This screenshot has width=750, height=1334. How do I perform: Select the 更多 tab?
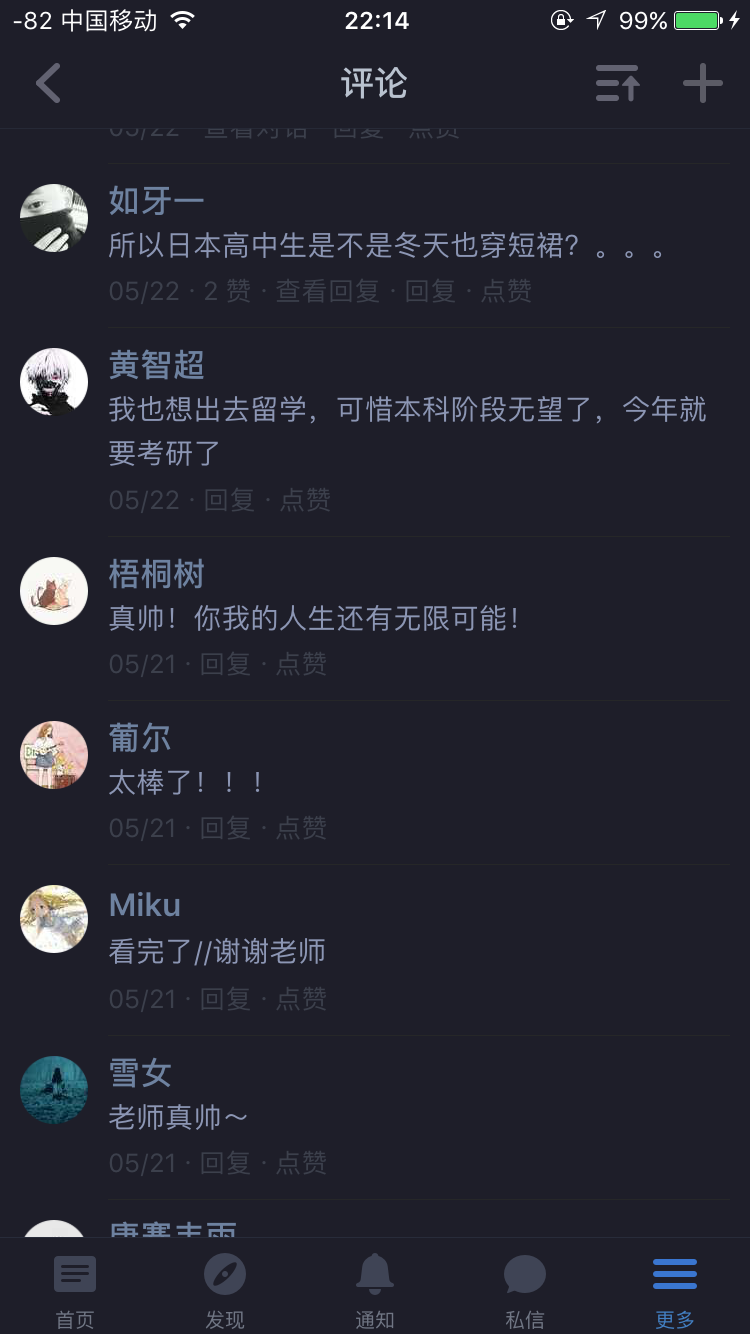[x=675, y=1290]
